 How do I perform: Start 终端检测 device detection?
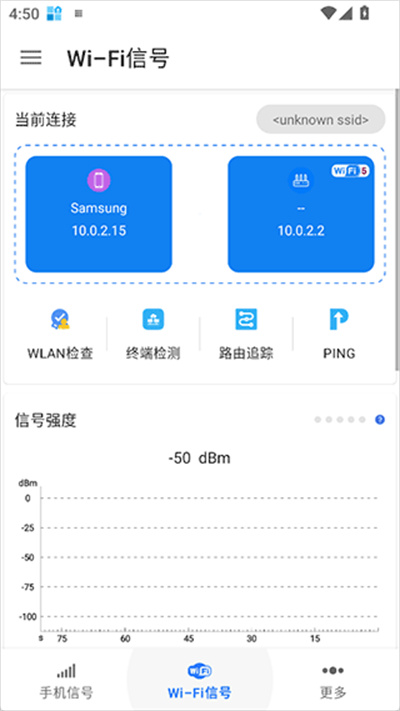pos(153,335)
